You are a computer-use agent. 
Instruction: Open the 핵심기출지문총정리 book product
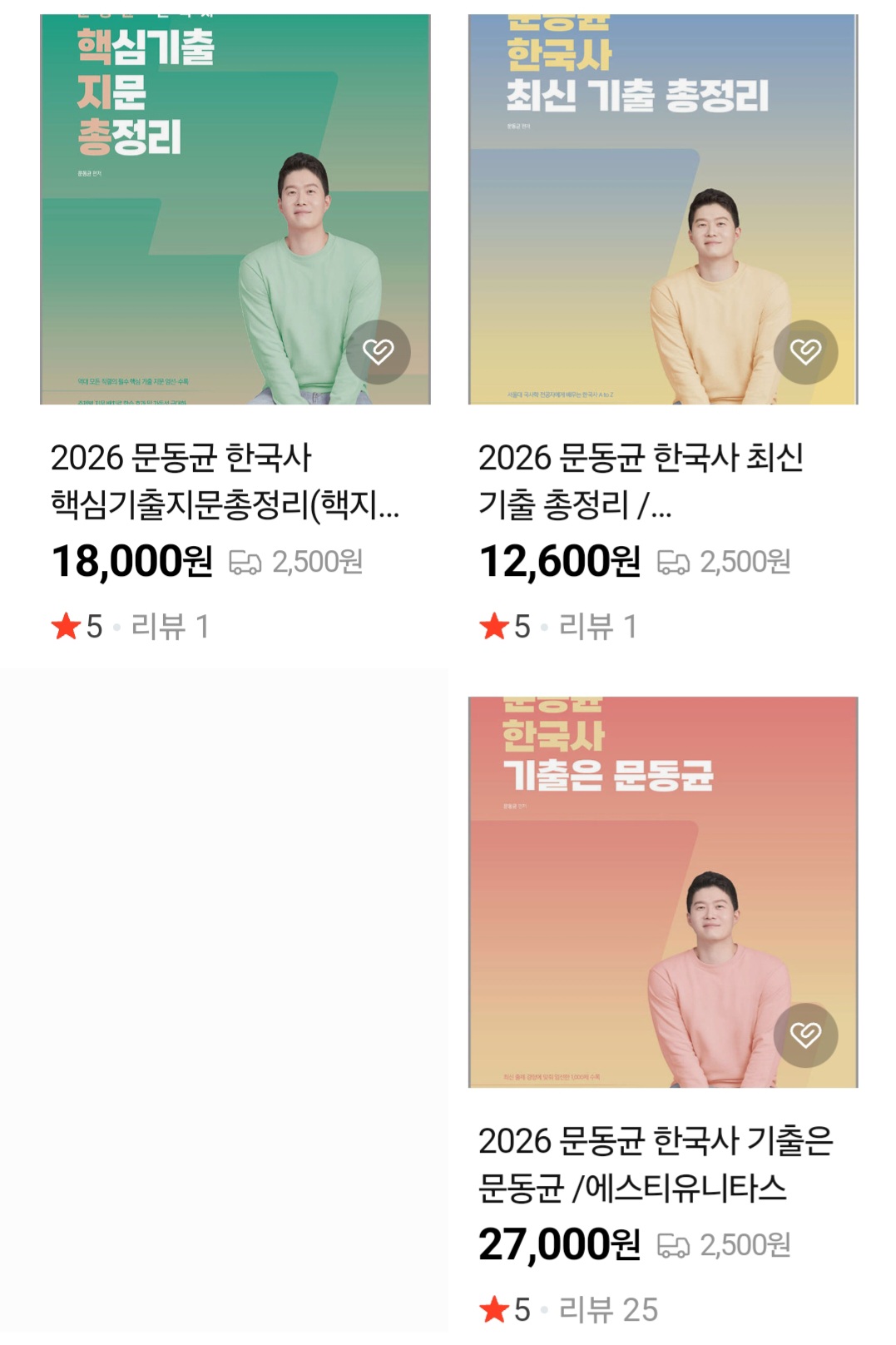coord(225,481)
